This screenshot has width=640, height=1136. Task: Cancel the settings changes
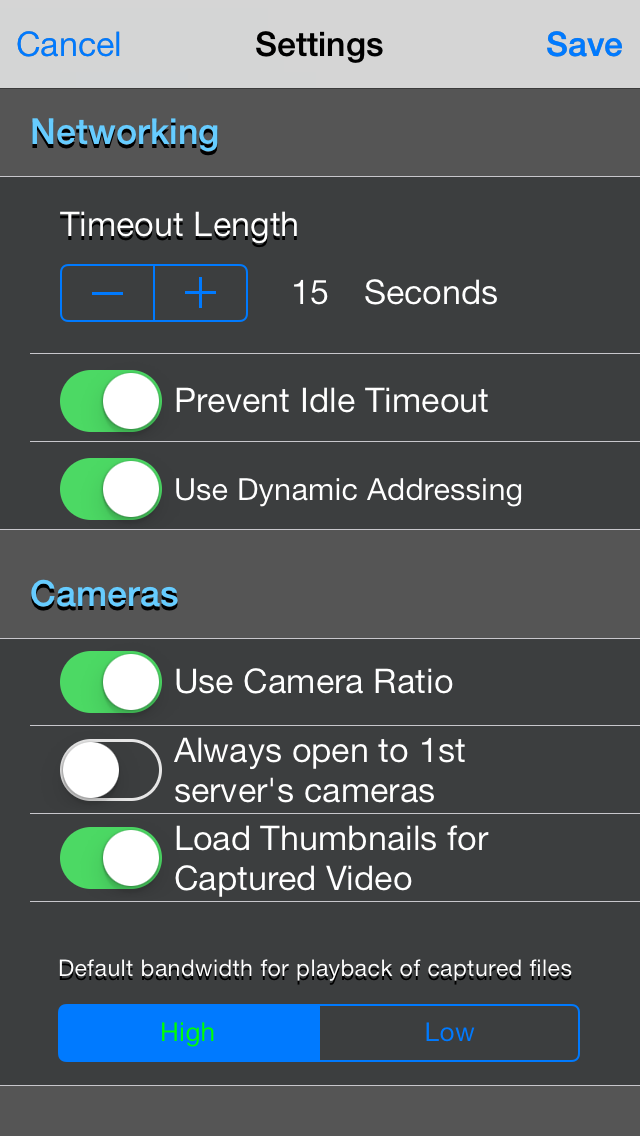[x=69, y=45]
